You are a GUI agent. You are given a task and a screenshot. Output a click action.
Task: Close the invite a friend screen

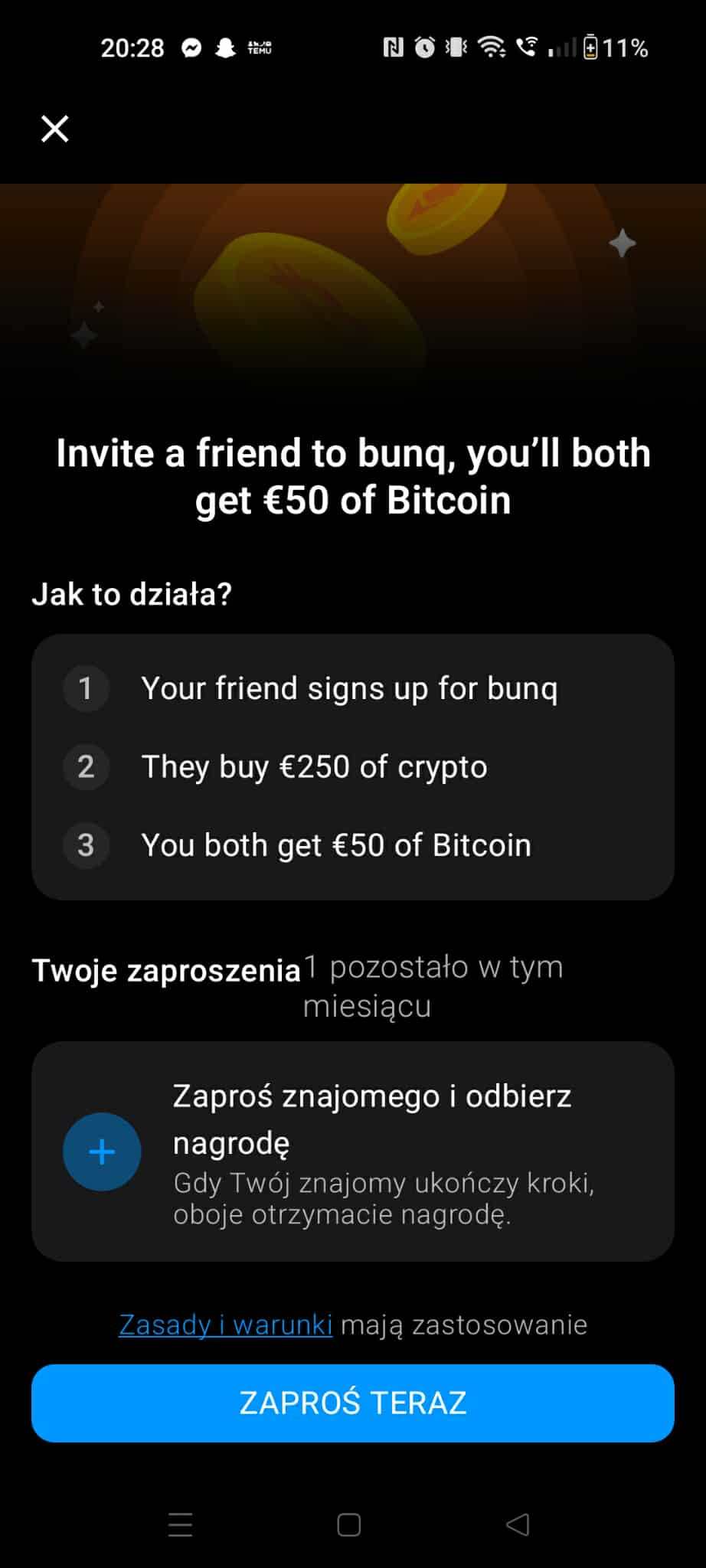tap(54, 129)
